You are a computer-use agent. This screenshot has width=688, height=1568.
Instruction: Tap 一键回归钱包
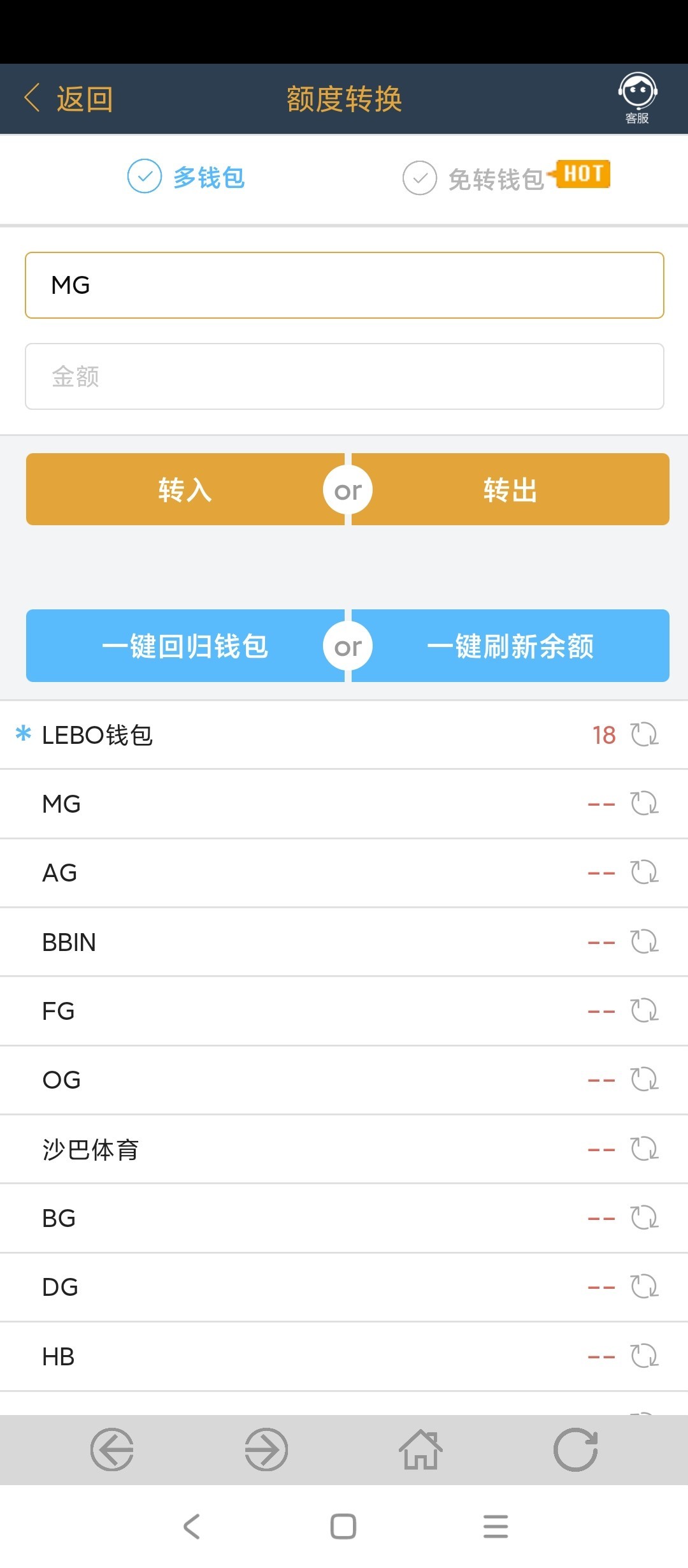point(185,646)
